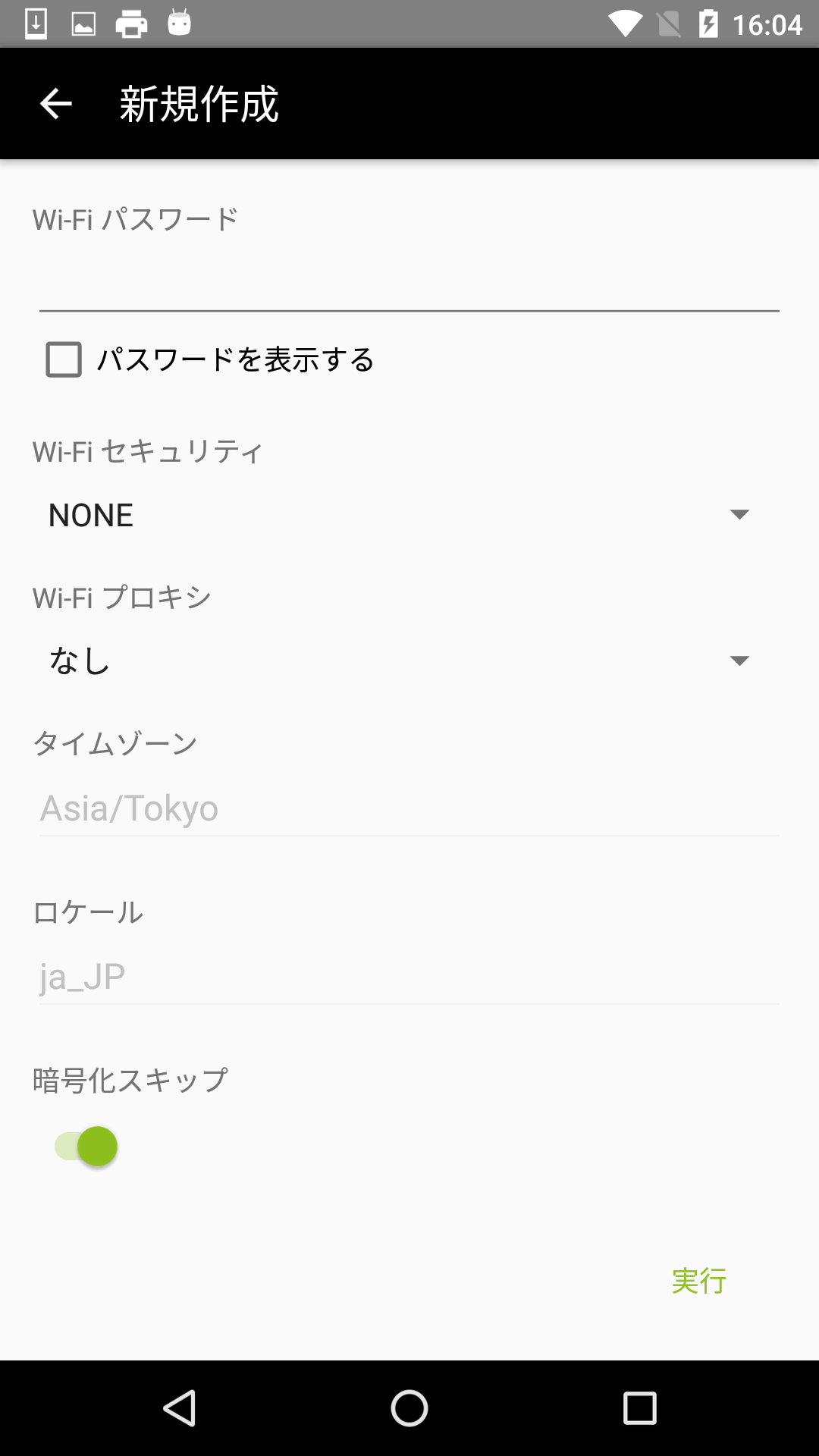Show recent apps with the square button

tap(639, 1408)
